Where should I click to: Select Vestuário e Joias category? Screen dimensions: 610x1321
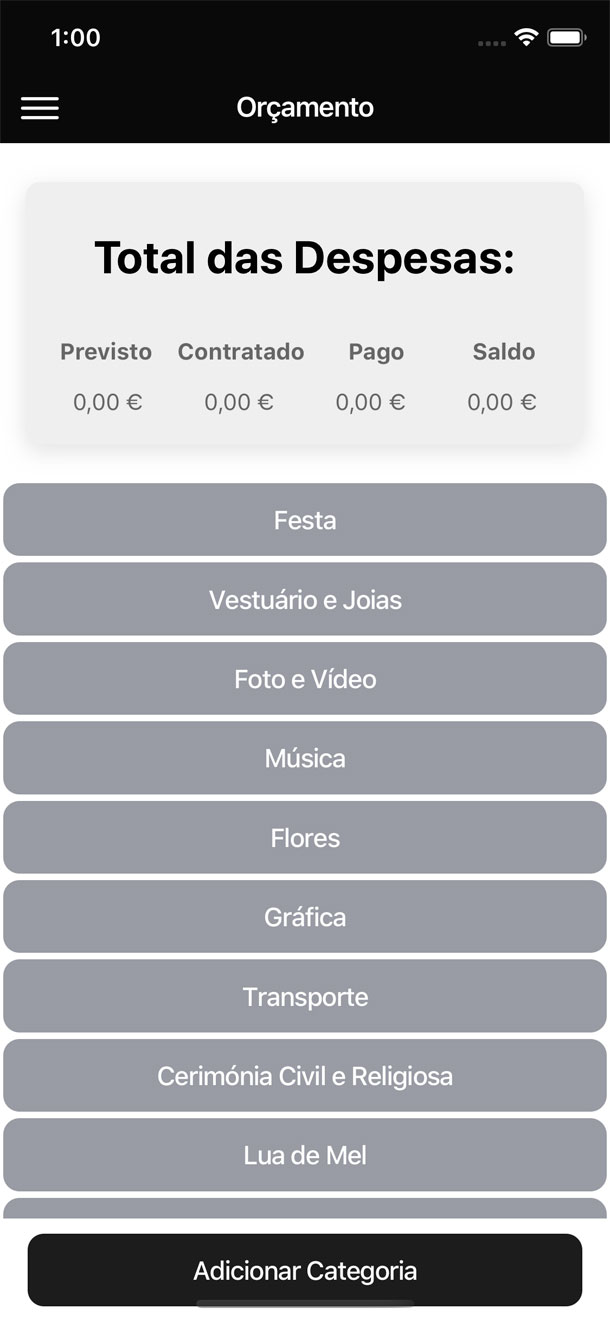(305, 600)
